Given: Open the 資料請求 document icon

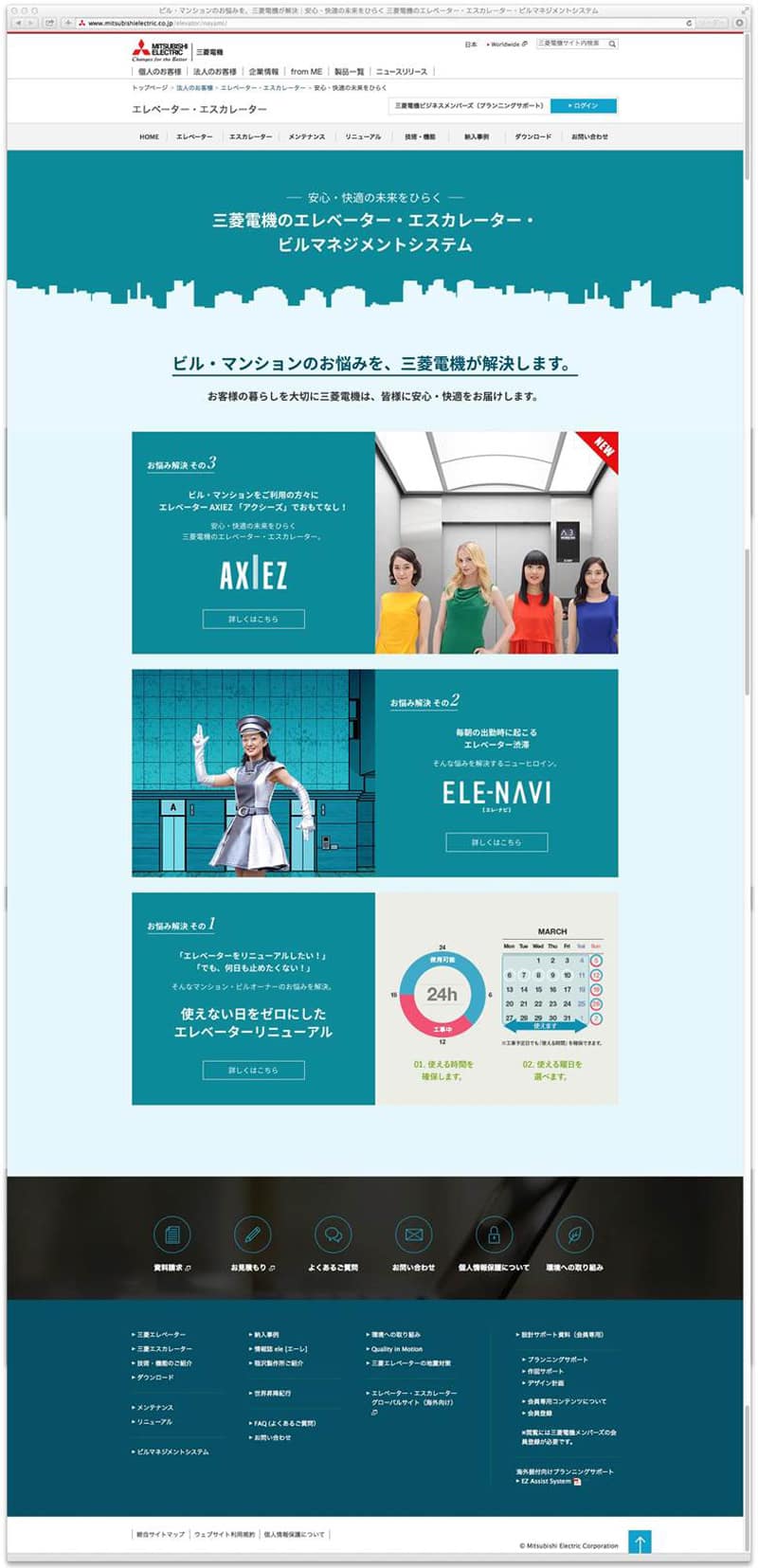Looking at the screenshot, I should (171, 1235).
